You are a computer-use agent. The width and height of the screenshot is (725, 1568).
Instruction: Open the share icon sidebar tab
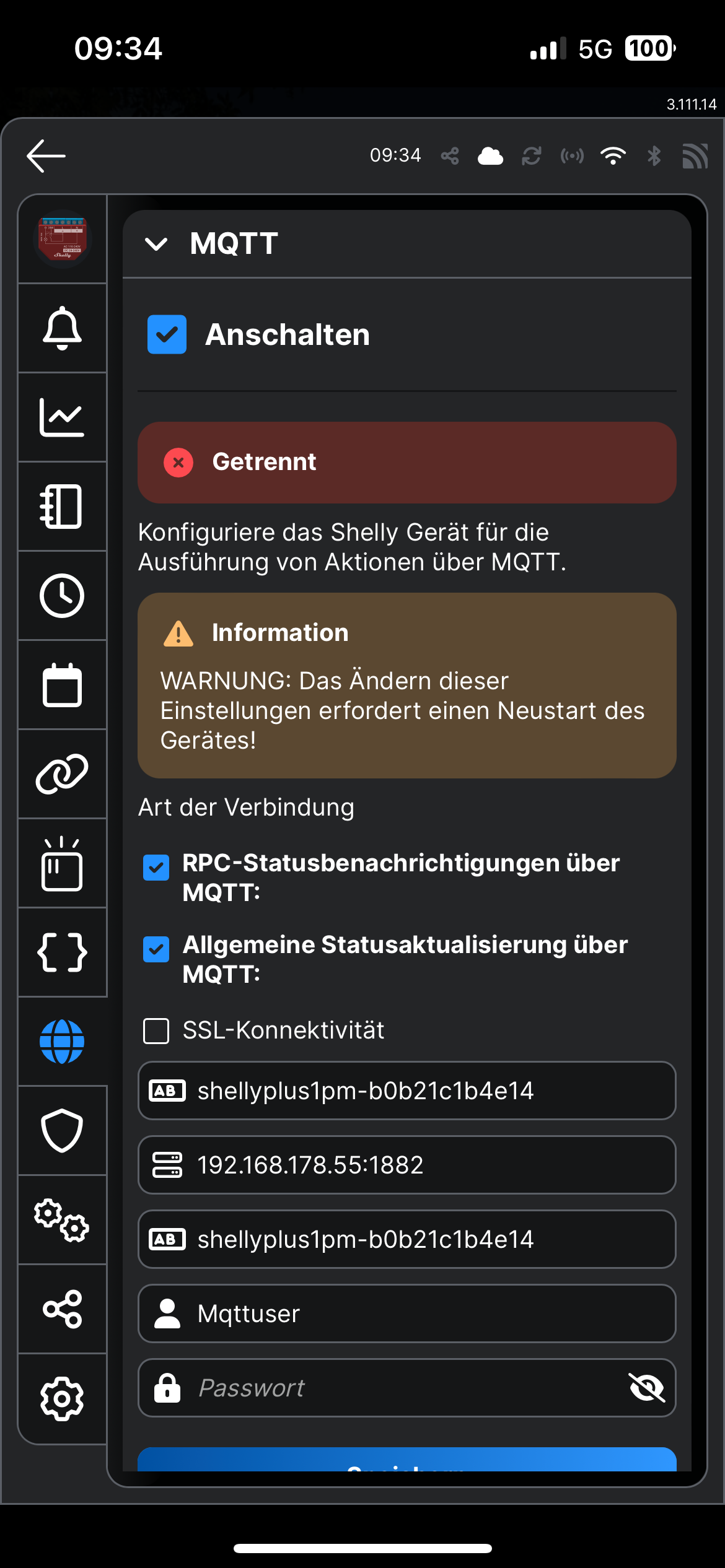(x=62, y=1309)
